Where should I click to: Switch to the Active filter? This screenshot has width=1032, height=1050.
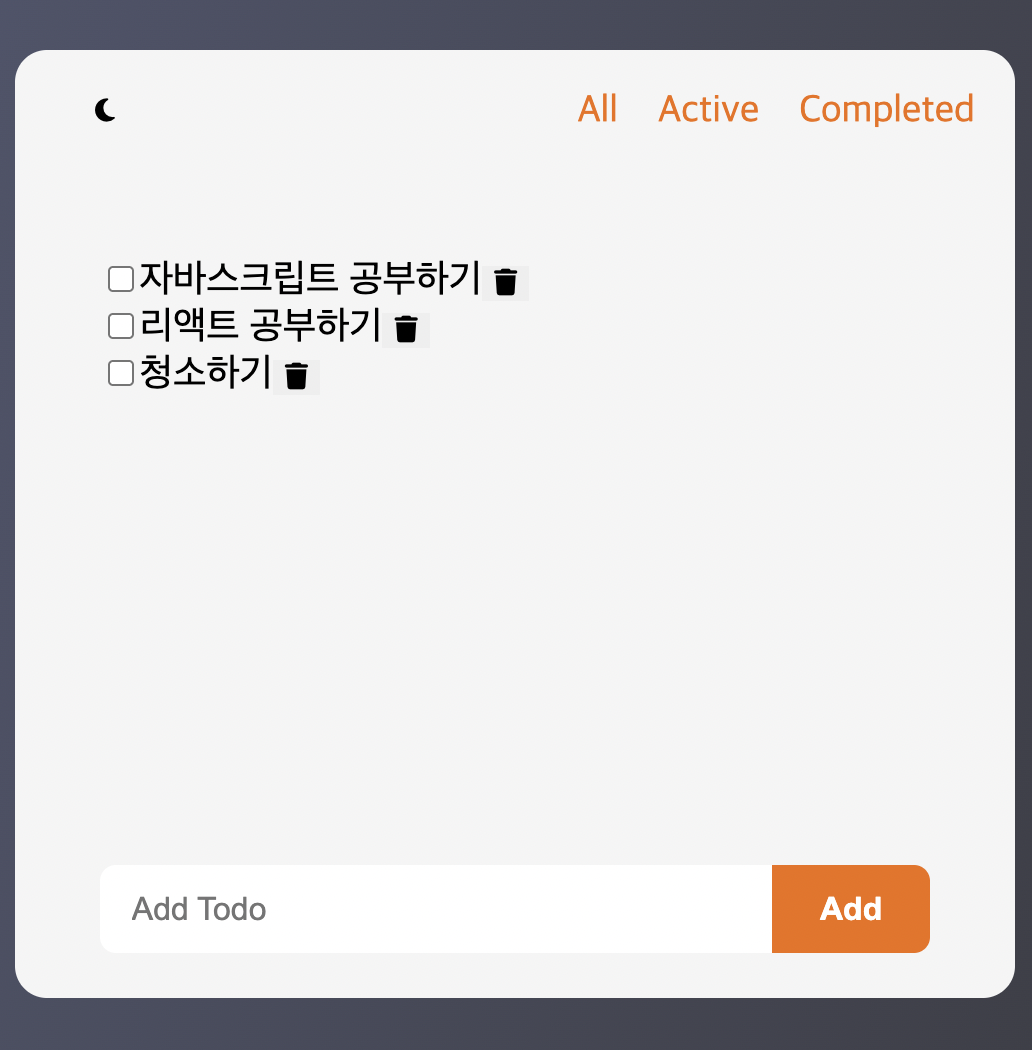point(708,109)
